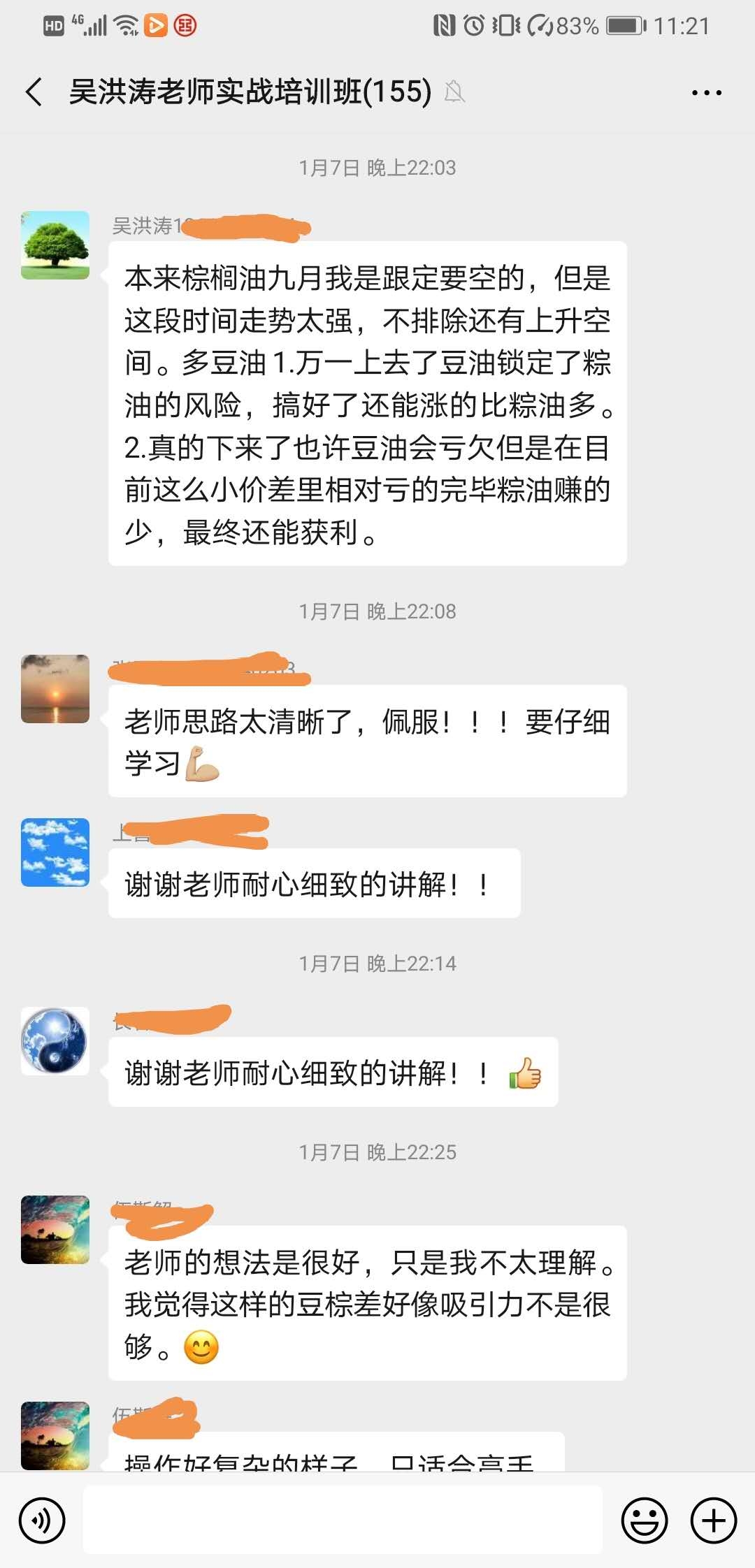This screenshot has width=755, height=1568.
Task: Open the plus attachments menu
Action: (x=713, y=1520)
